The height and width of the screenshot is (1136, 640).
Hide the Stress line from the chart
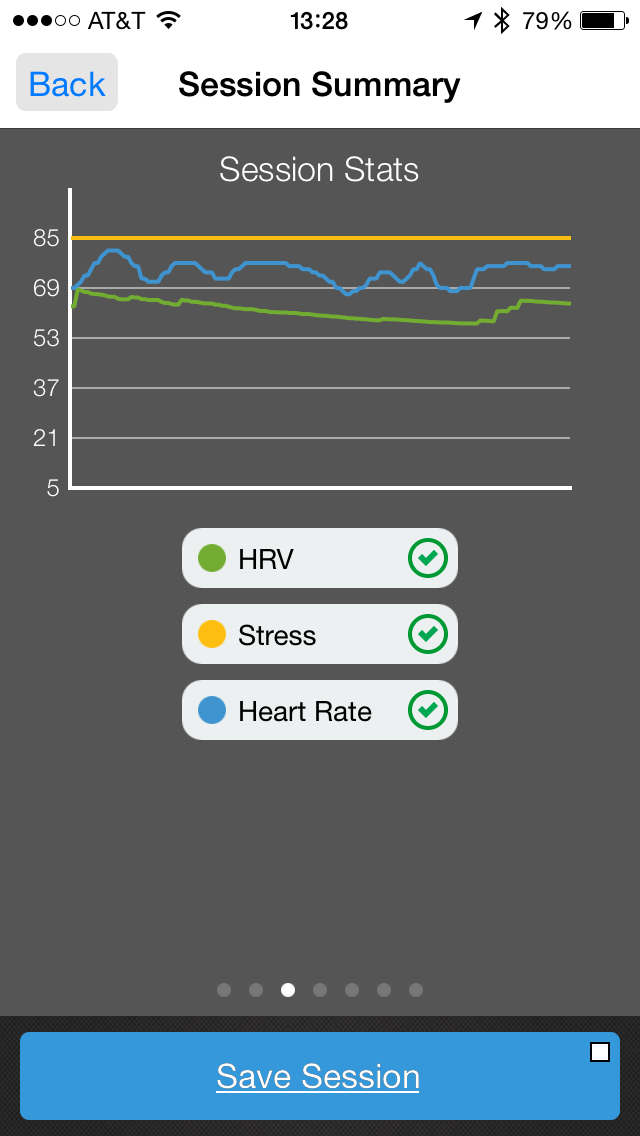(427, 634)
